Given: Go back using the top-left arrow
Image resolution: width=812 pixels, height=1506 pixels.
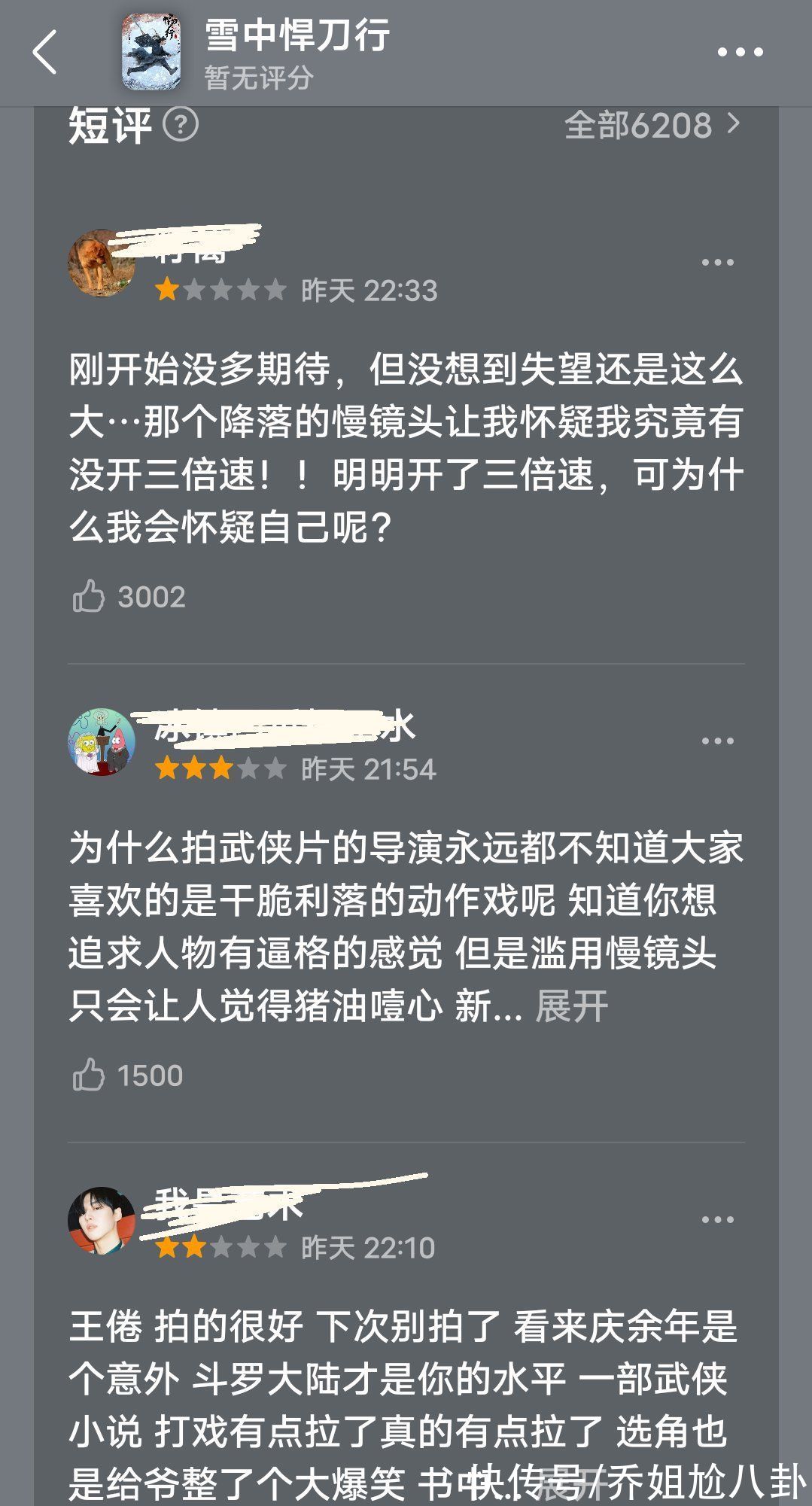Looking at the screenshot, I should point(45,52).
